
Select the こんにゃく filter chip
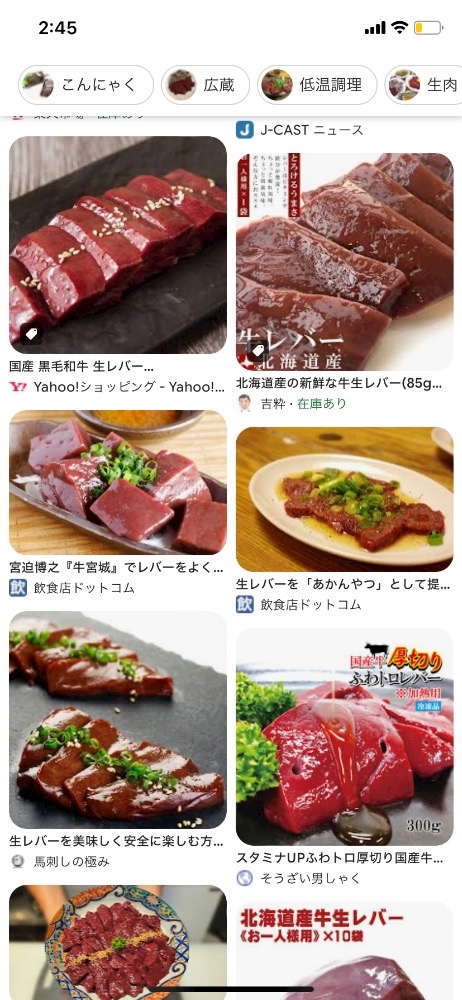click(x=86, y=85)
